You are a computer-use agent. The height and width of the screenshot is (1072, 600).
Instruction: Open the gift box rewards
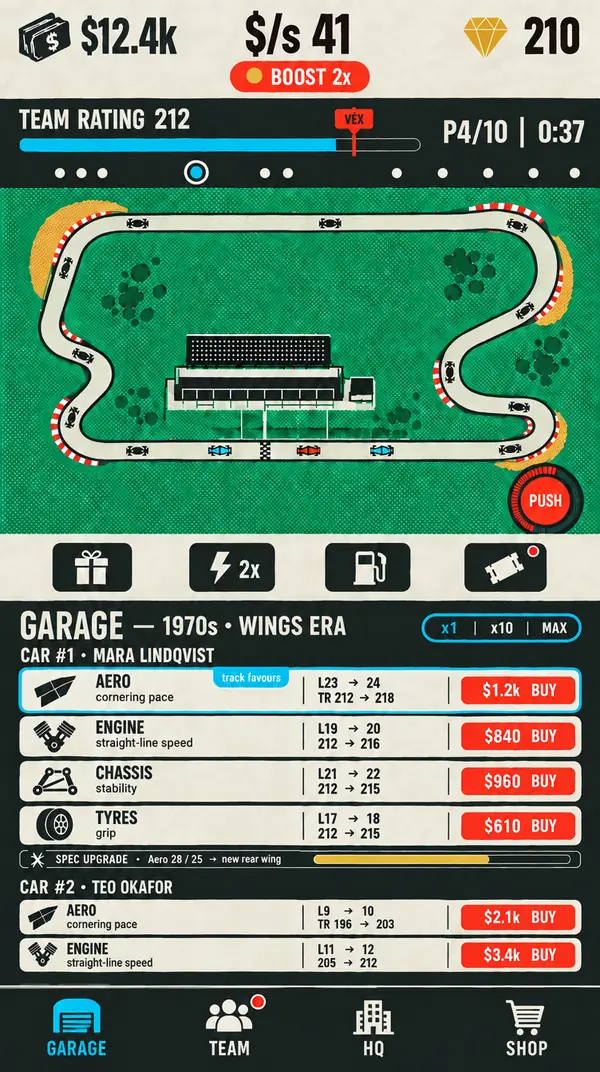92,567
